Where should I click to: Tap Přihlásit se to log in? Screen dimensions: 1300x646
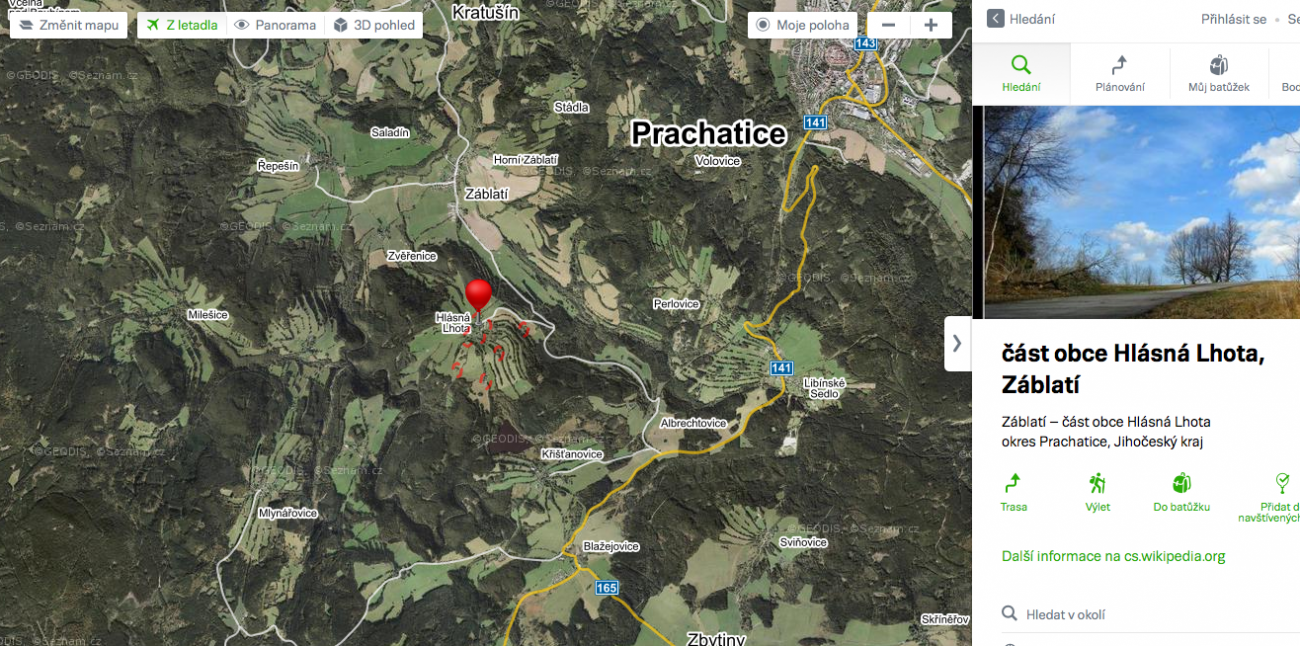(x=1233, y=19)
